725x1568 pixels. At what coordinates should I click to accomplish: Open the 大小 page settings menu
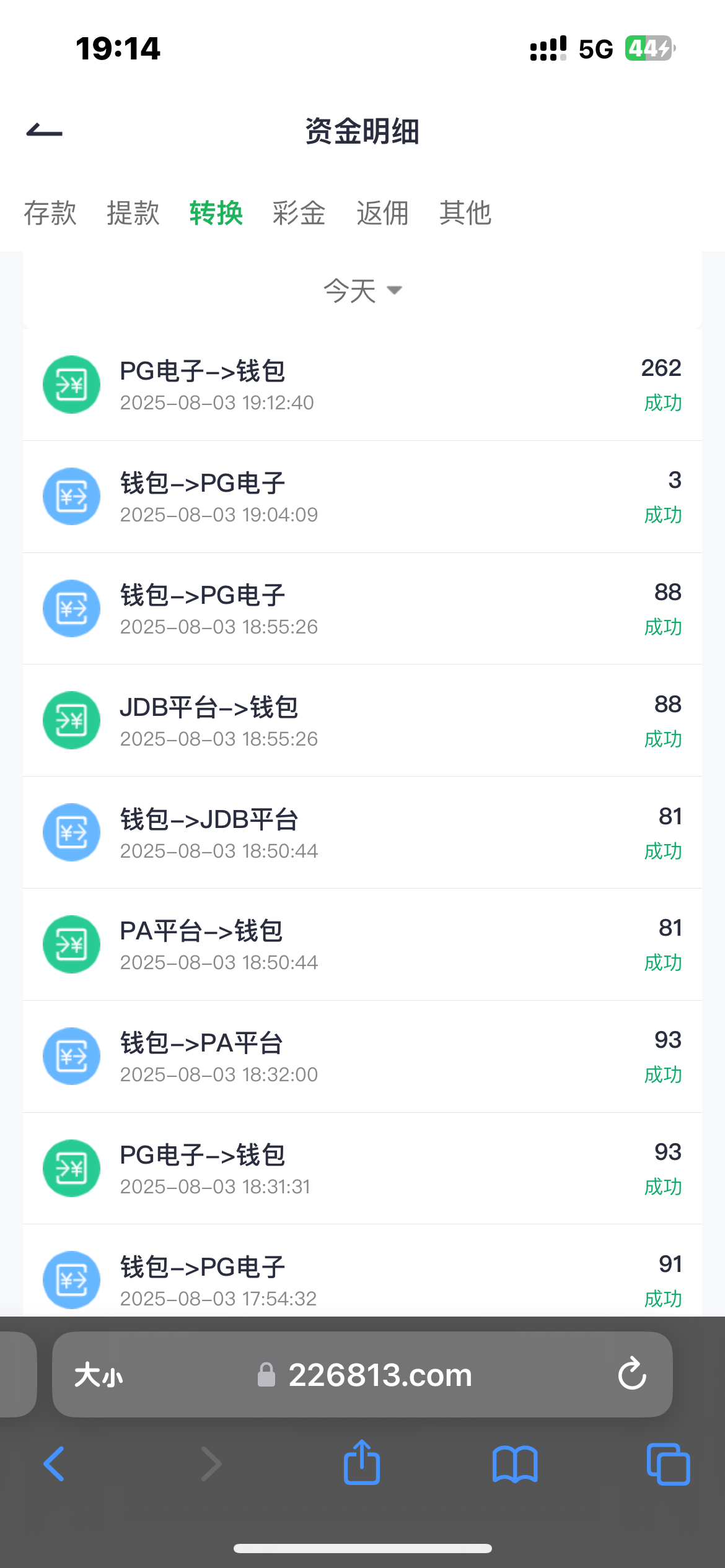click(x=99, y=1375)
